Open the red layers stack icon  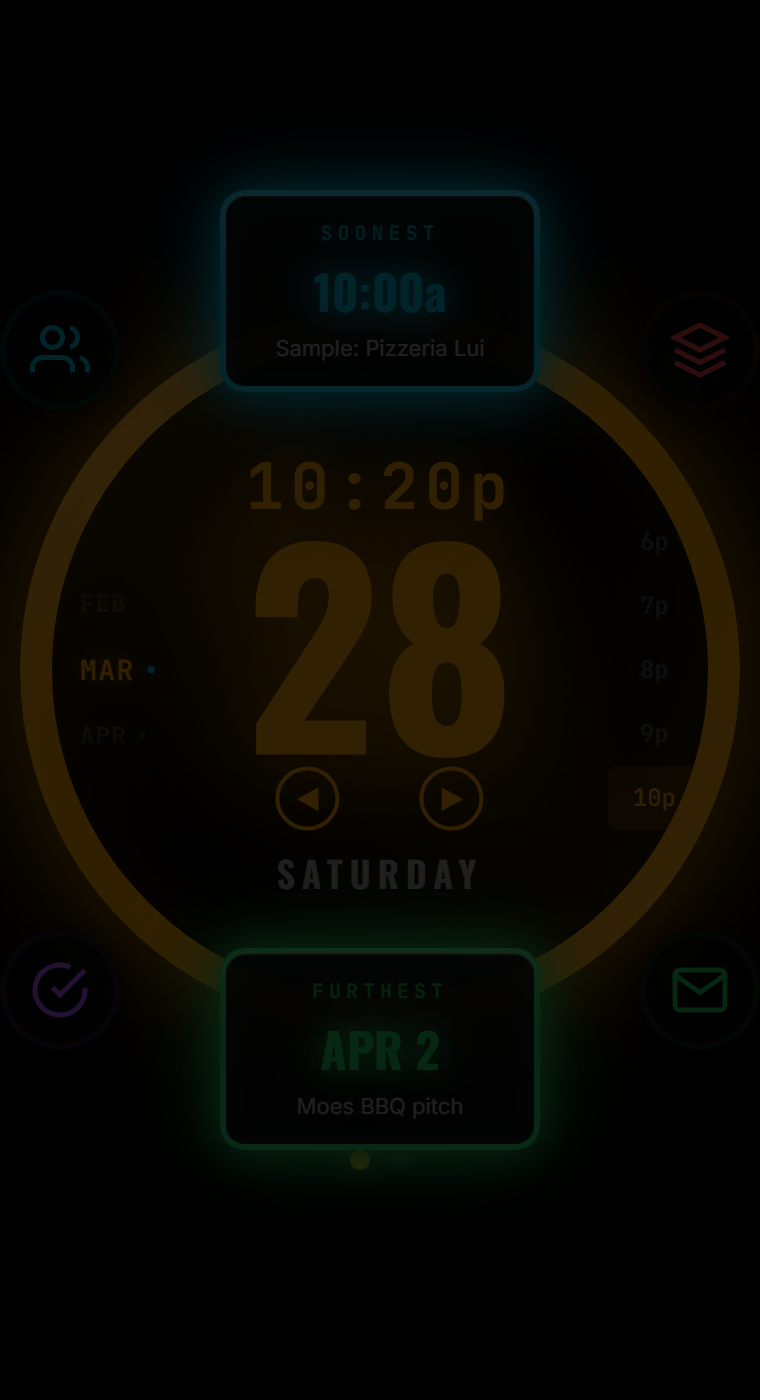coord(700,350)
